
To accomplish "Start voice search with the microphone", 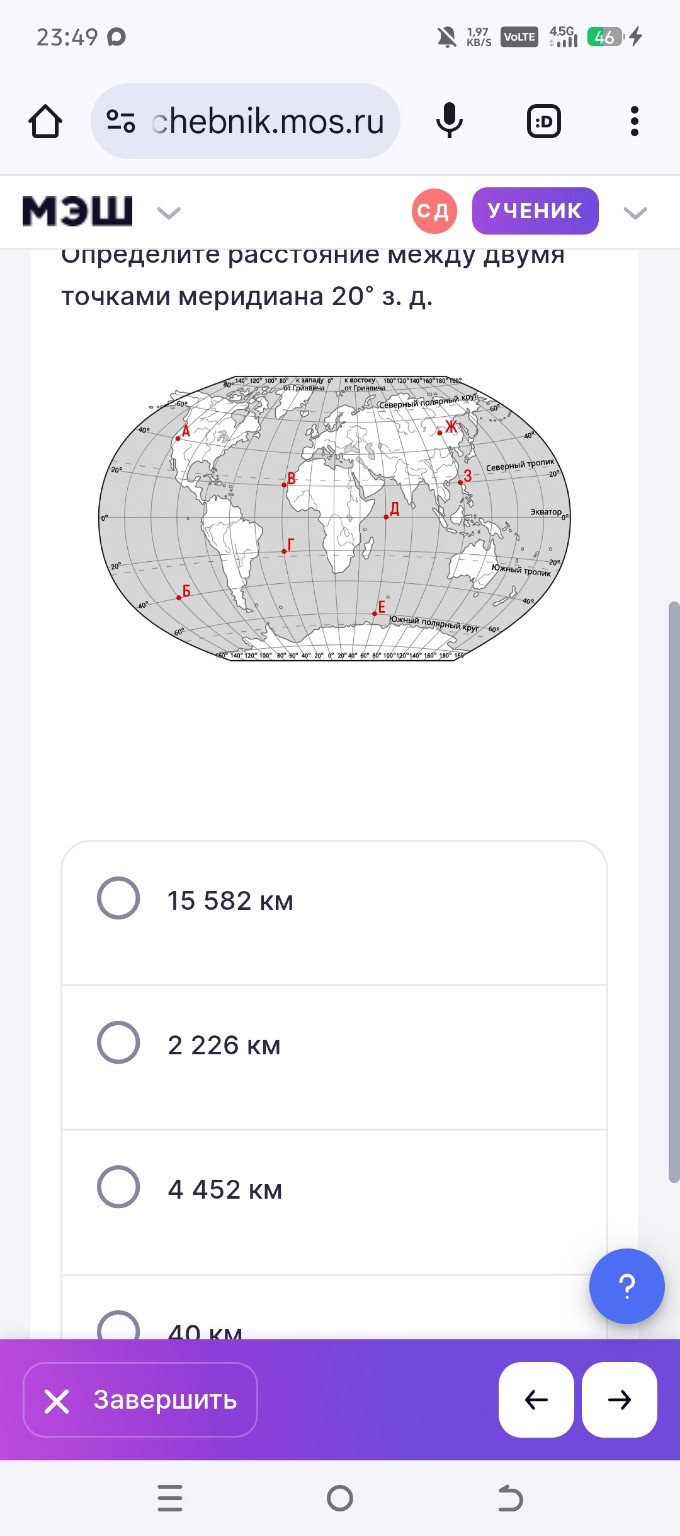I will tap(449, 122).
